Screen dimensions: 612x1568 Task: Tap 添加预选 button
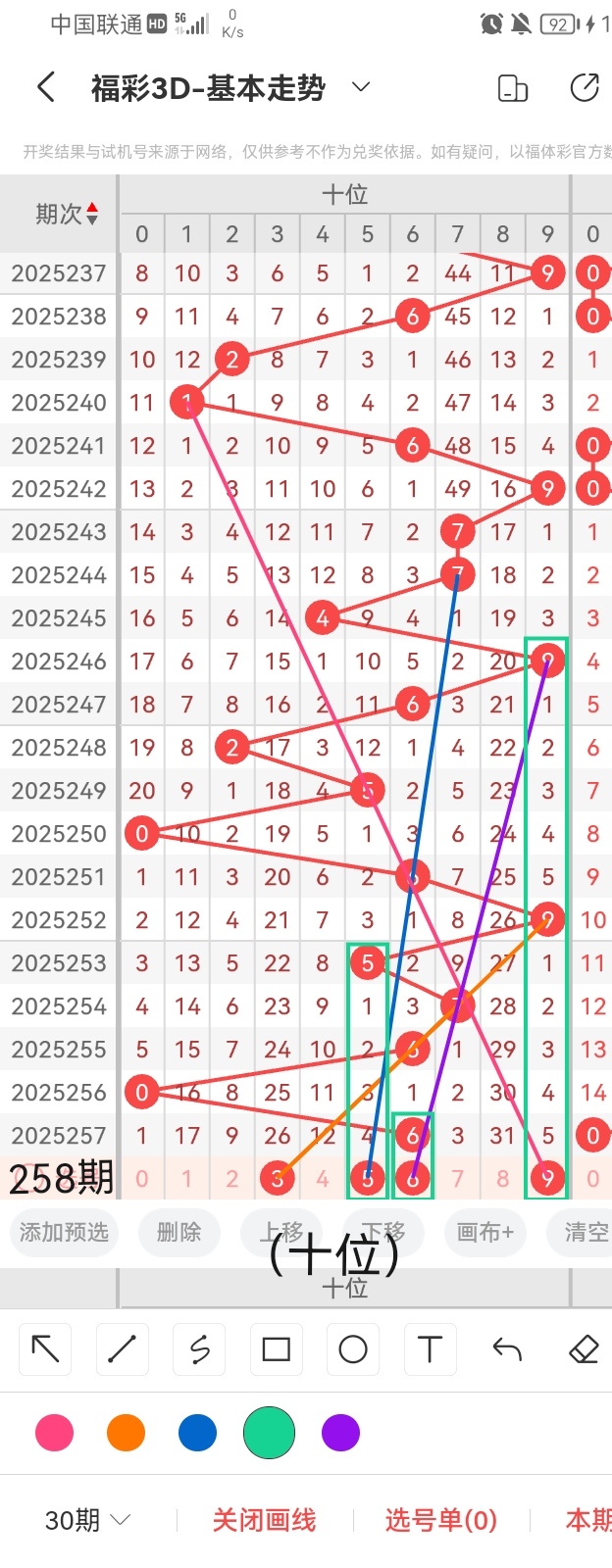click(x=65, y=1232)
